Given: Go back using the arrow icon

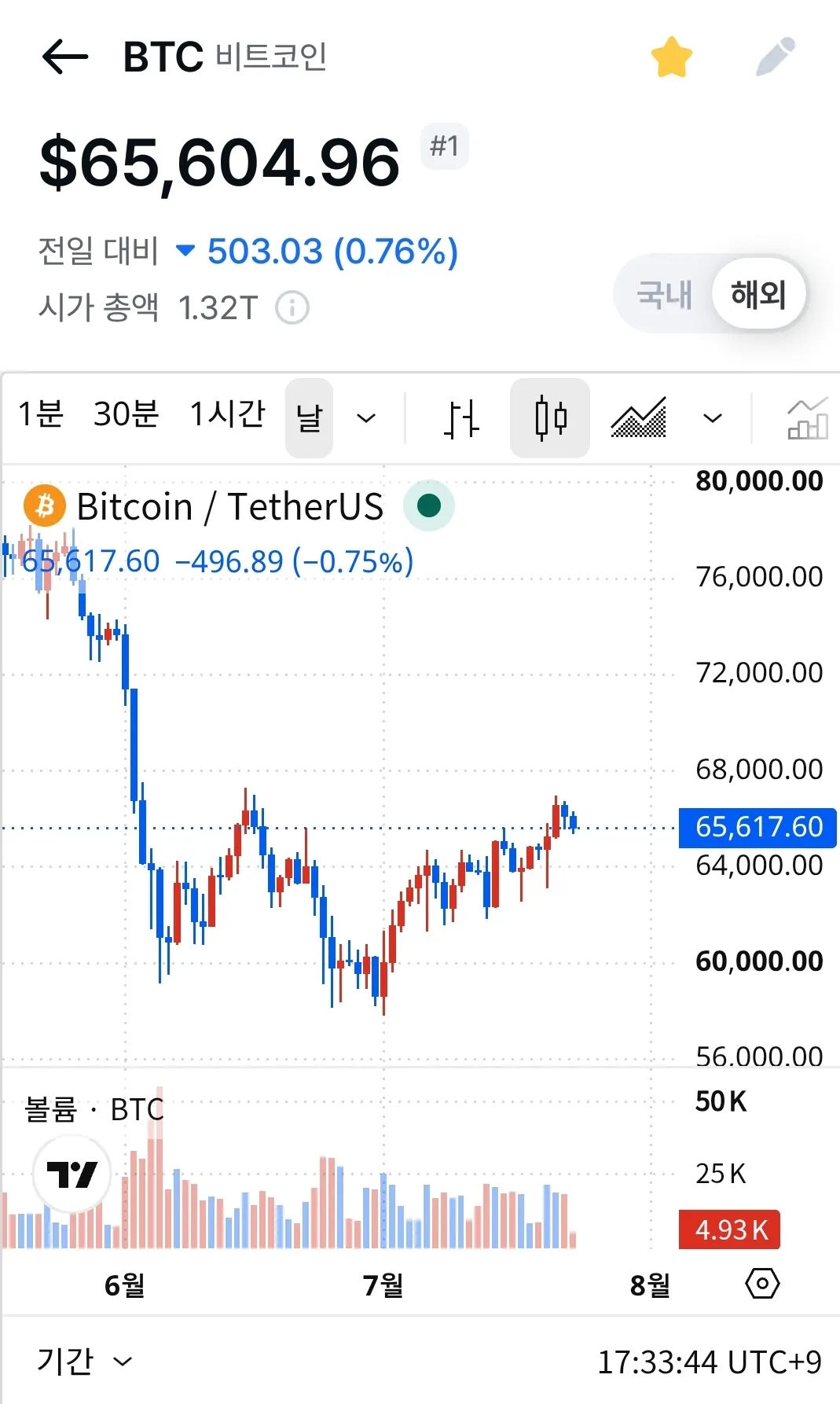Looking at the screenshot, I should (64, 57).
